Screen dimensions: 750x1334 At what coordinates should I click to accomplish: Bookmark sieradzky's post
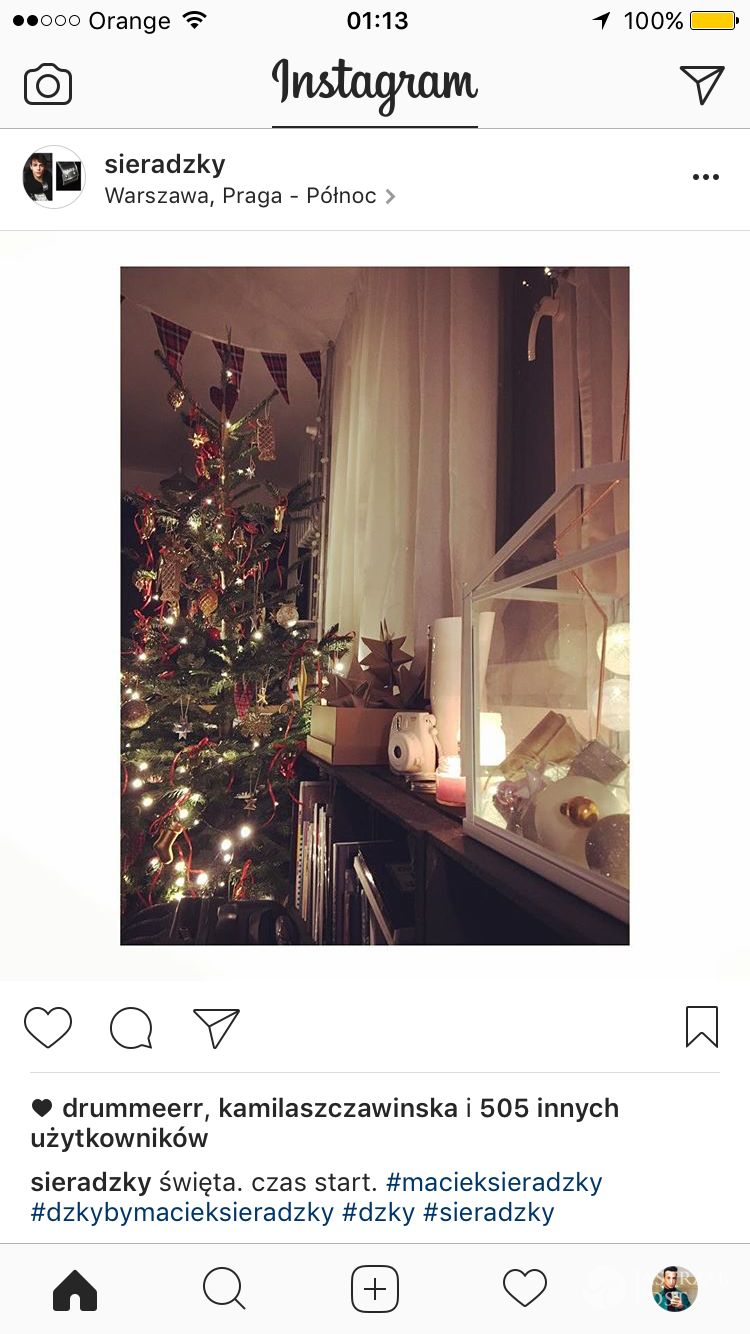coord(701,1027)
